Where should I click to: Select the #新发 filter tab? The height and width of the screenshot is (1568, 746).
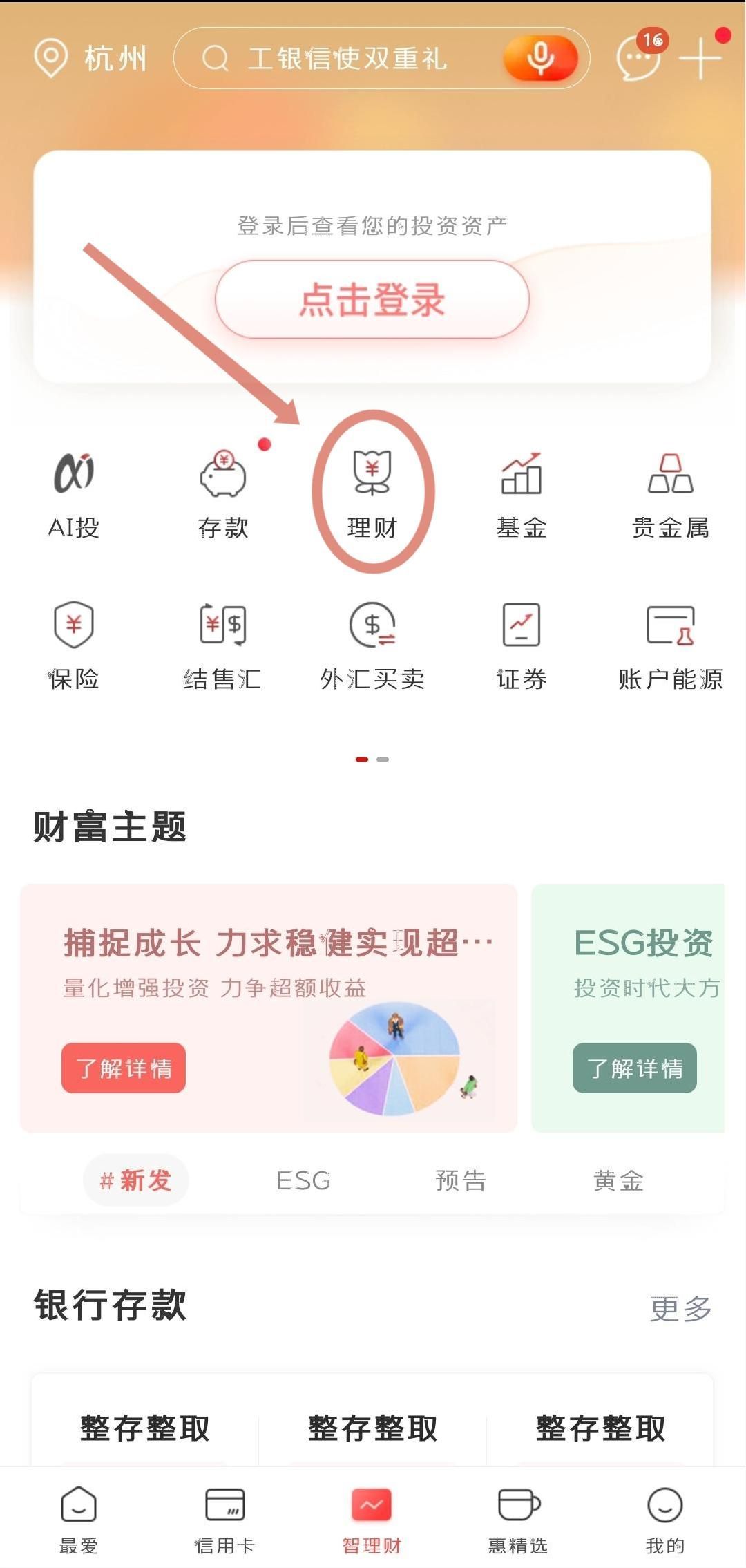(x=135, y=1180)
